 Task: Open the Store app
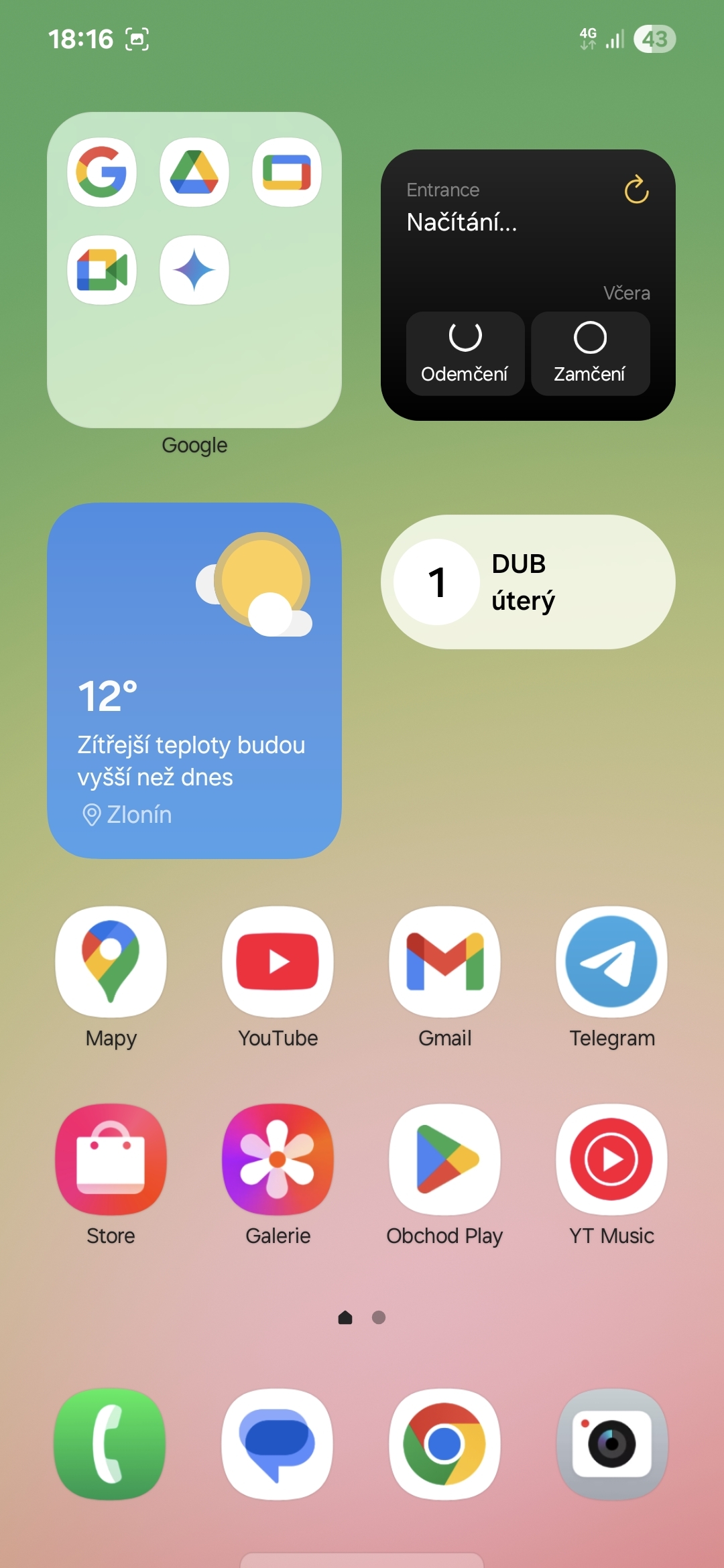[111, 1159]
